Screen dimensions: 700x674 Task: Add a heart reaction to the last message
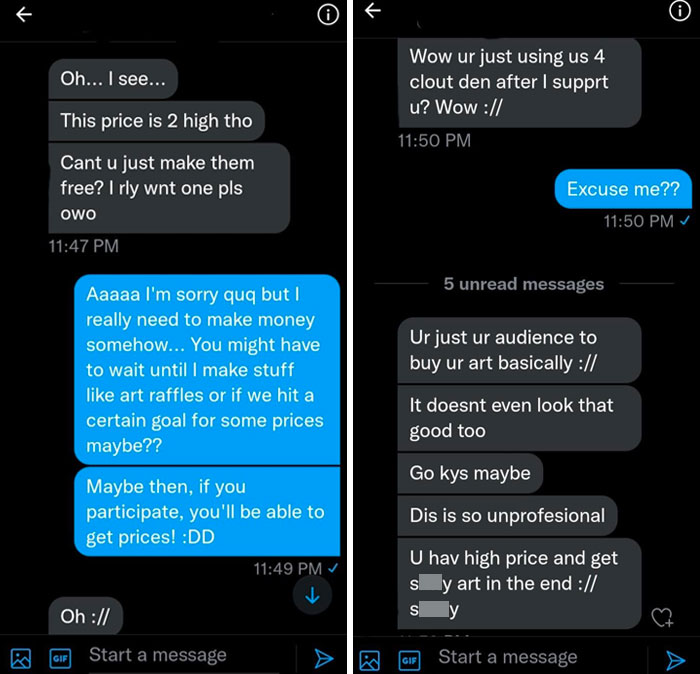[662, 617]
